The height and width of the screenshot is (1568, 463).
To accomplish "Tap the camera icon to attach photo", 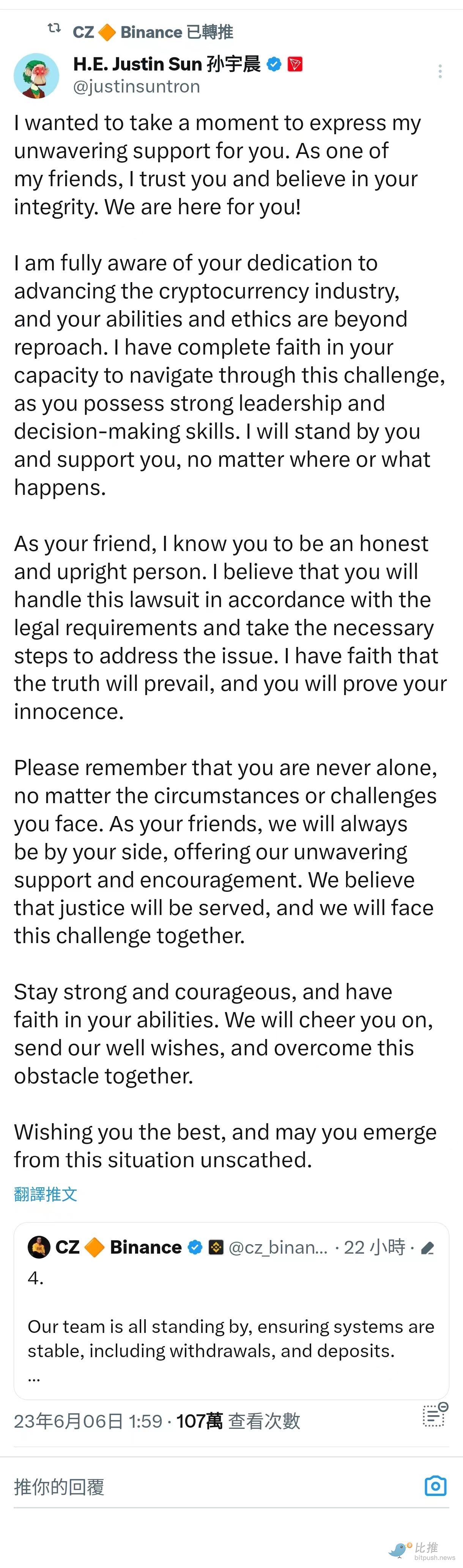I will (436, 1486).
